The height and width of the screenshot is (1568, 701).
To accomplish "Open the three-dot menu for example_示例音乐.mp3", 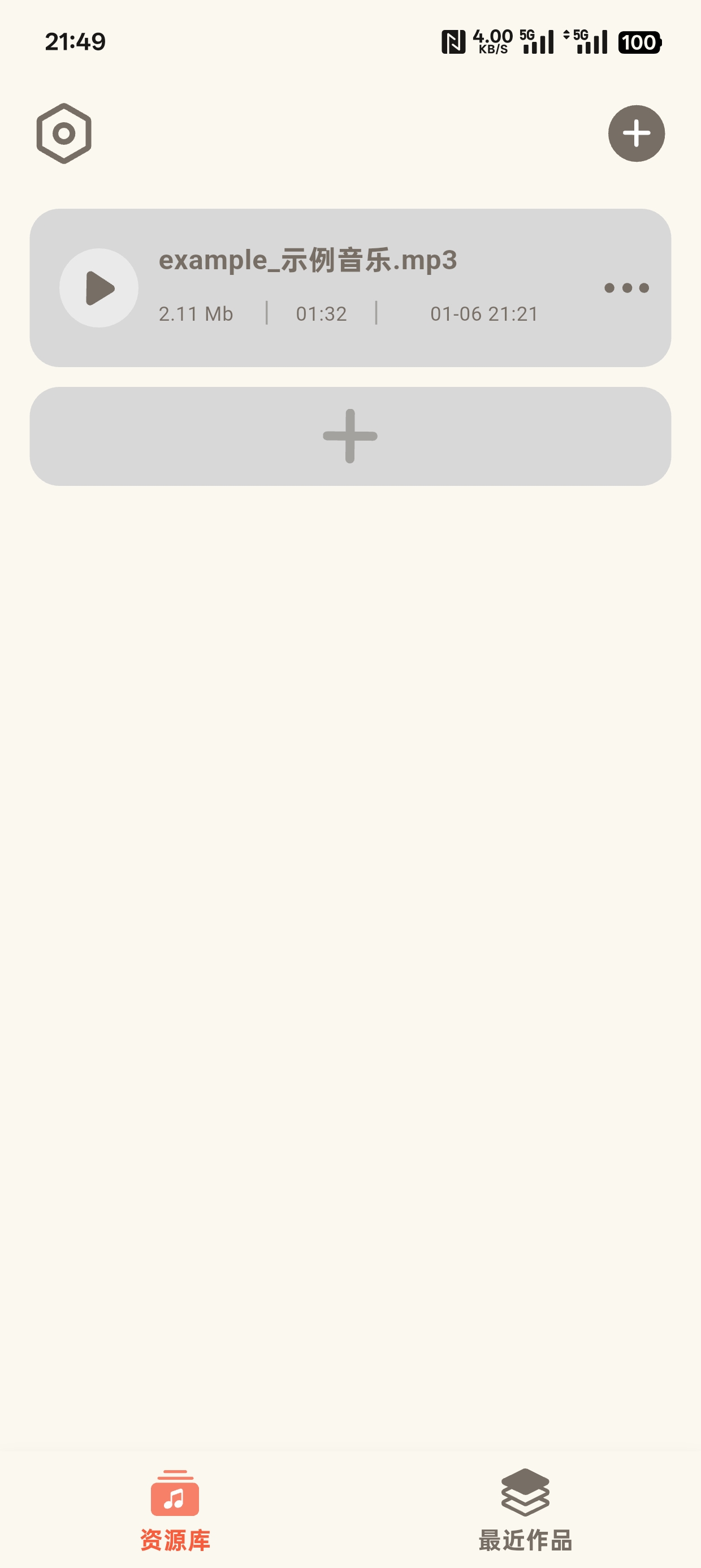I will tap(626, 288).
